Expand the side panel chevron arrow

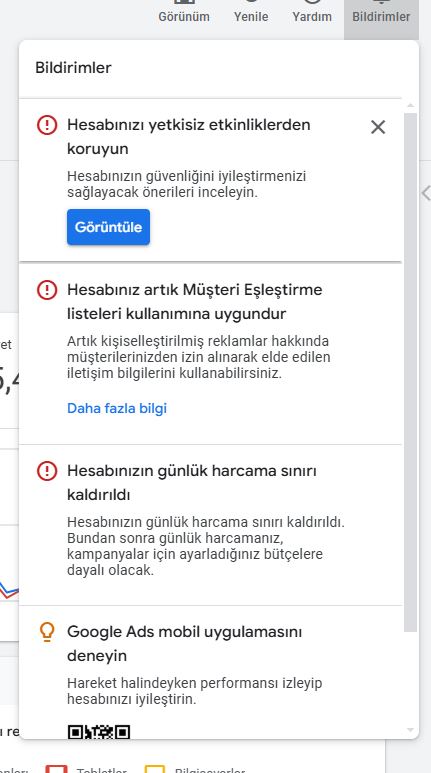426,193
